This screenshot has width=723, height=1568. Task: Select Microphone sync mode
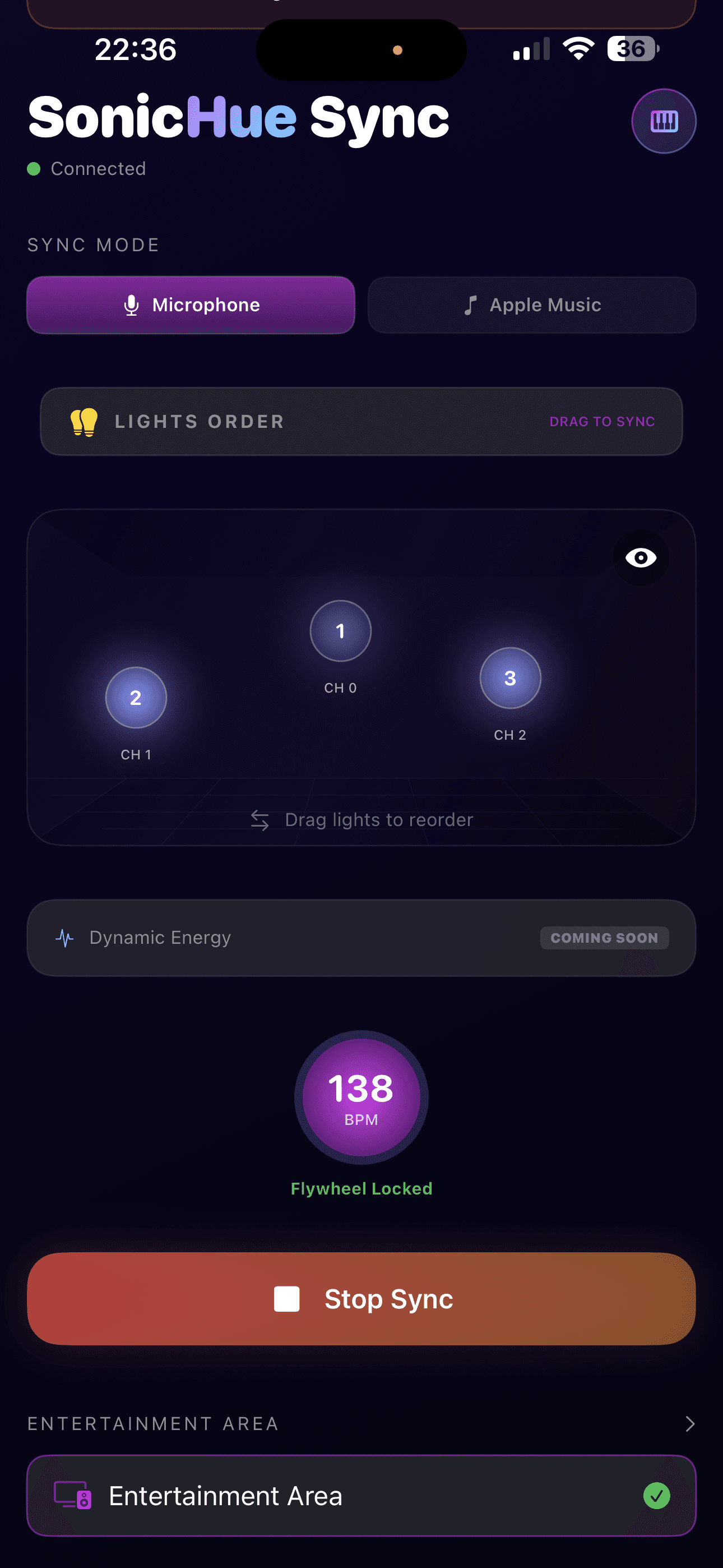point(191,305)
